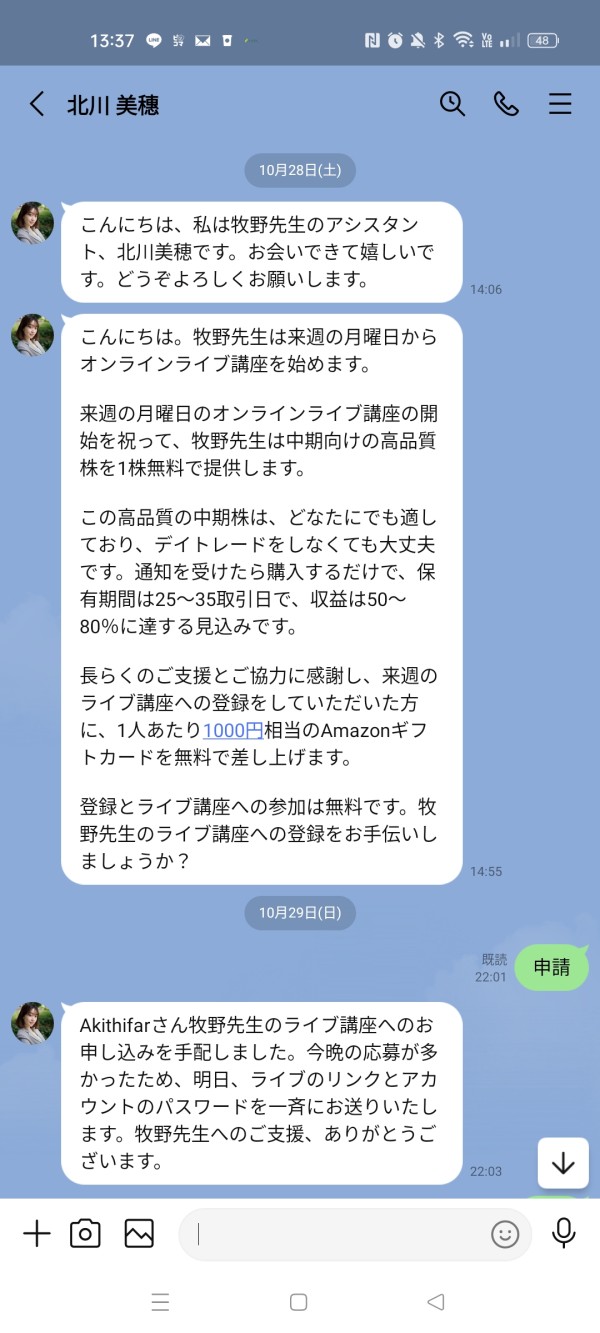This screenshot has width=600, height=1333.
Task: View 北川 美穂's profile from the 14:06 message avatar
Action: (x=32, y=222)
